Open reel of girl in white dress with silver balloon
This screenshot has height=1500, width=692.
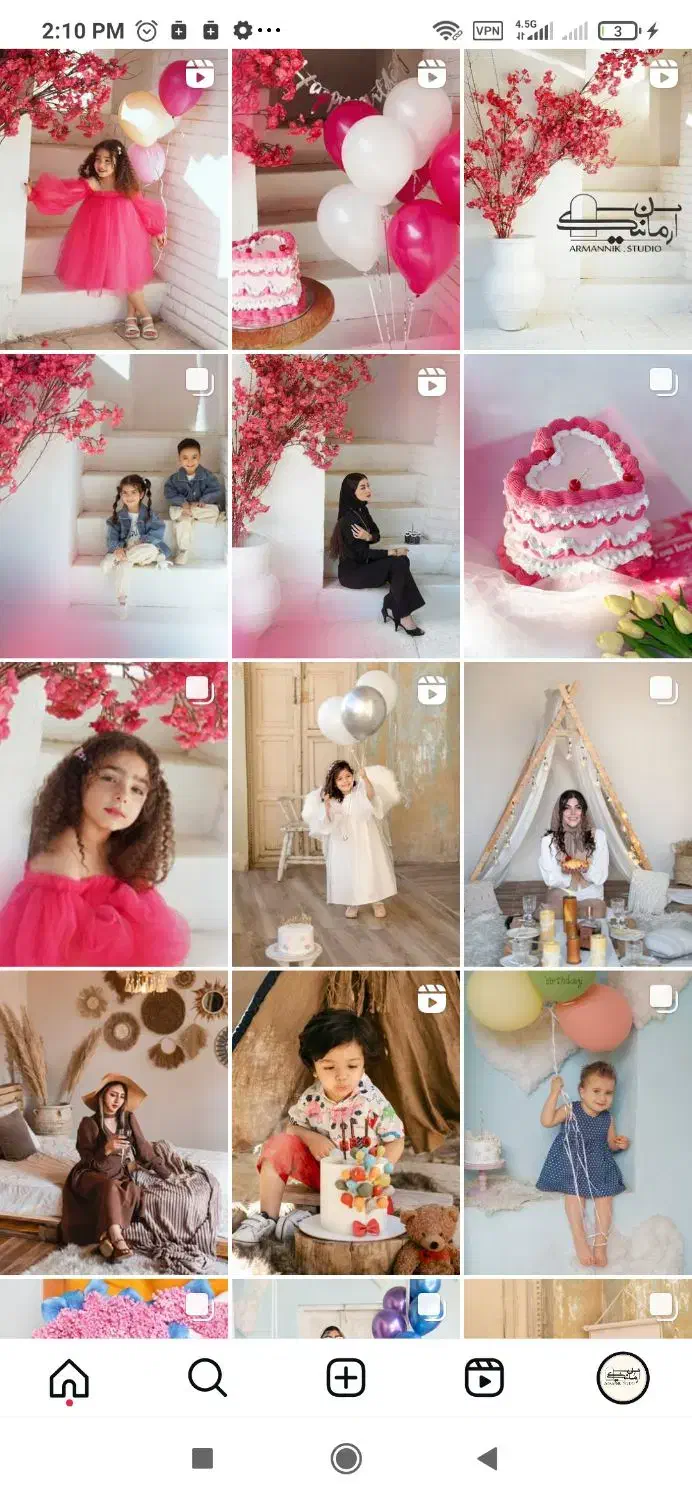coord(346,814)
